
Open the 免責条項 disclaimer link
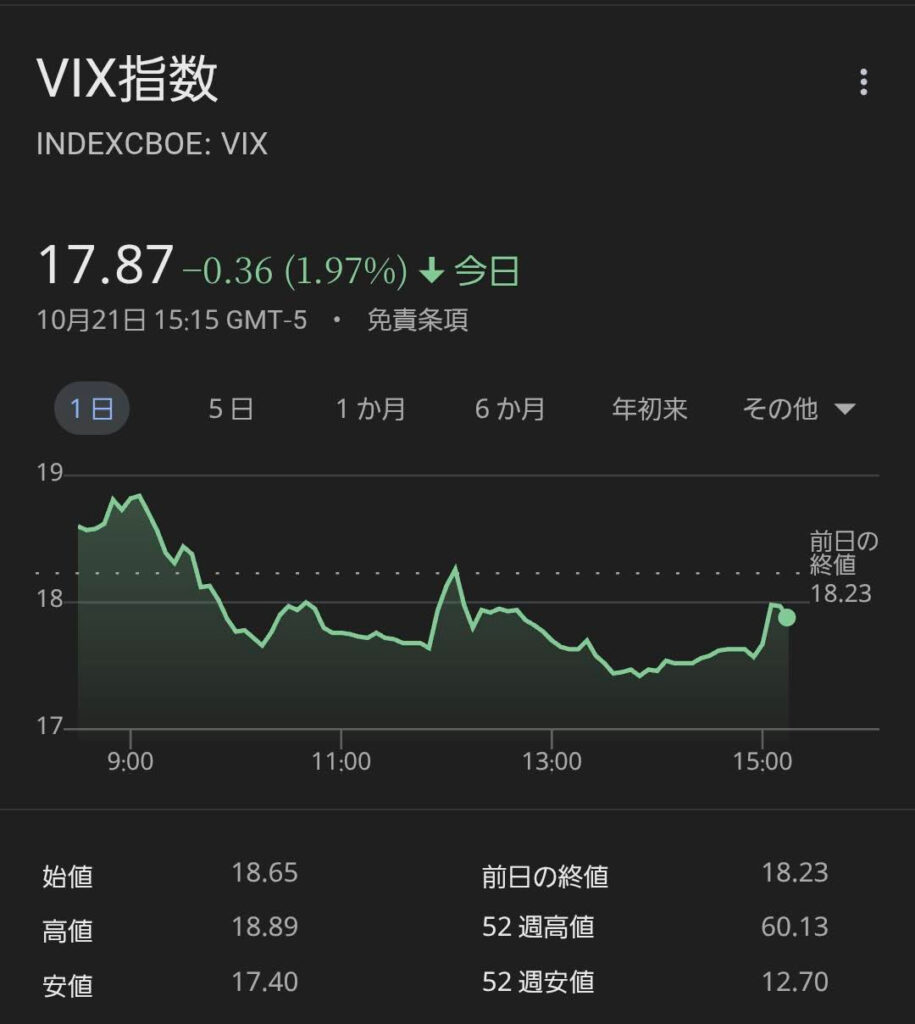[x=417, y=320]
